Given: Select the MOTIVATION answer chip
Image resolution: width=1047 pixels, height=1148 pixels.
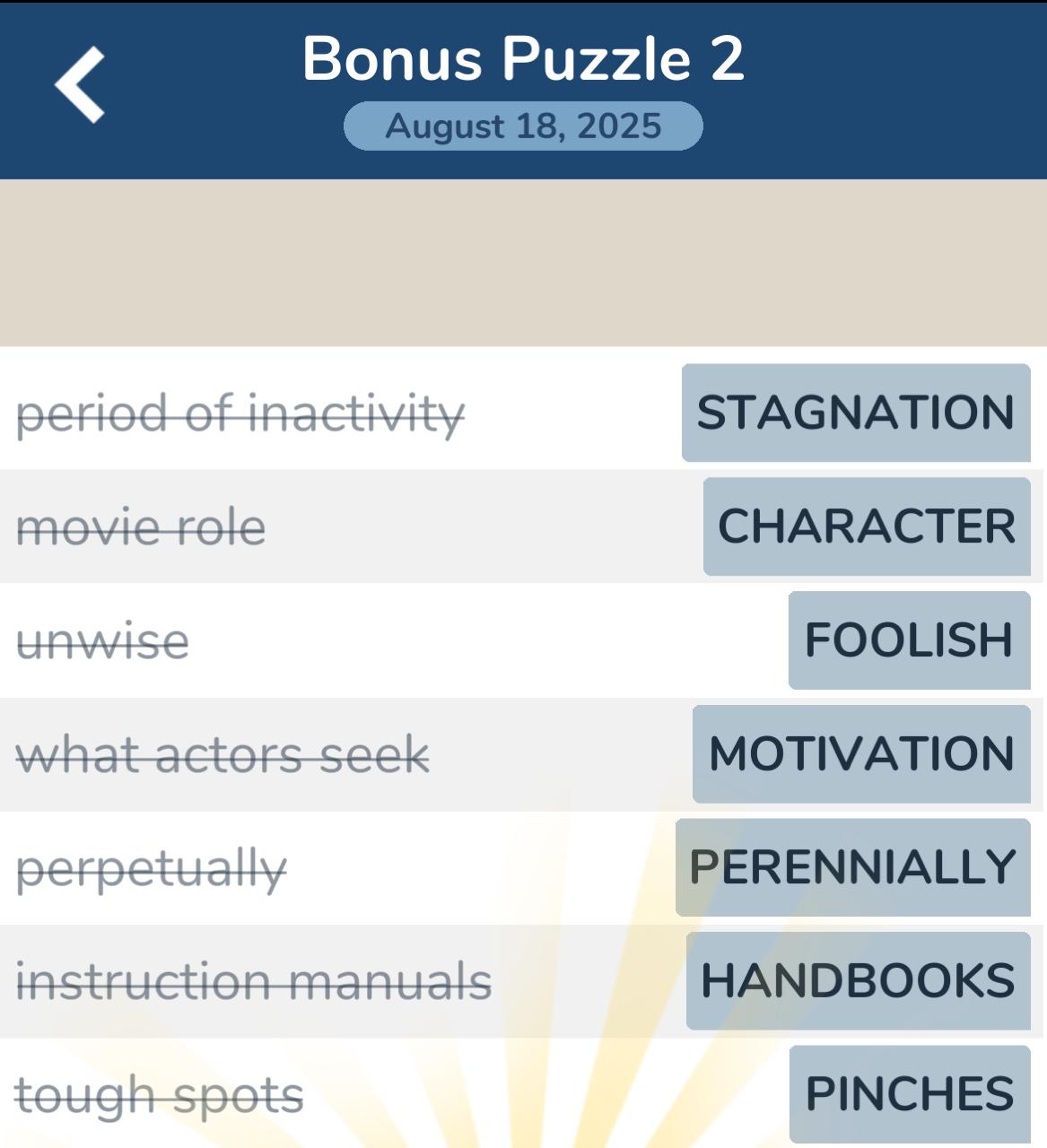Looking at the screenshot, I should (x=860, y=753).
